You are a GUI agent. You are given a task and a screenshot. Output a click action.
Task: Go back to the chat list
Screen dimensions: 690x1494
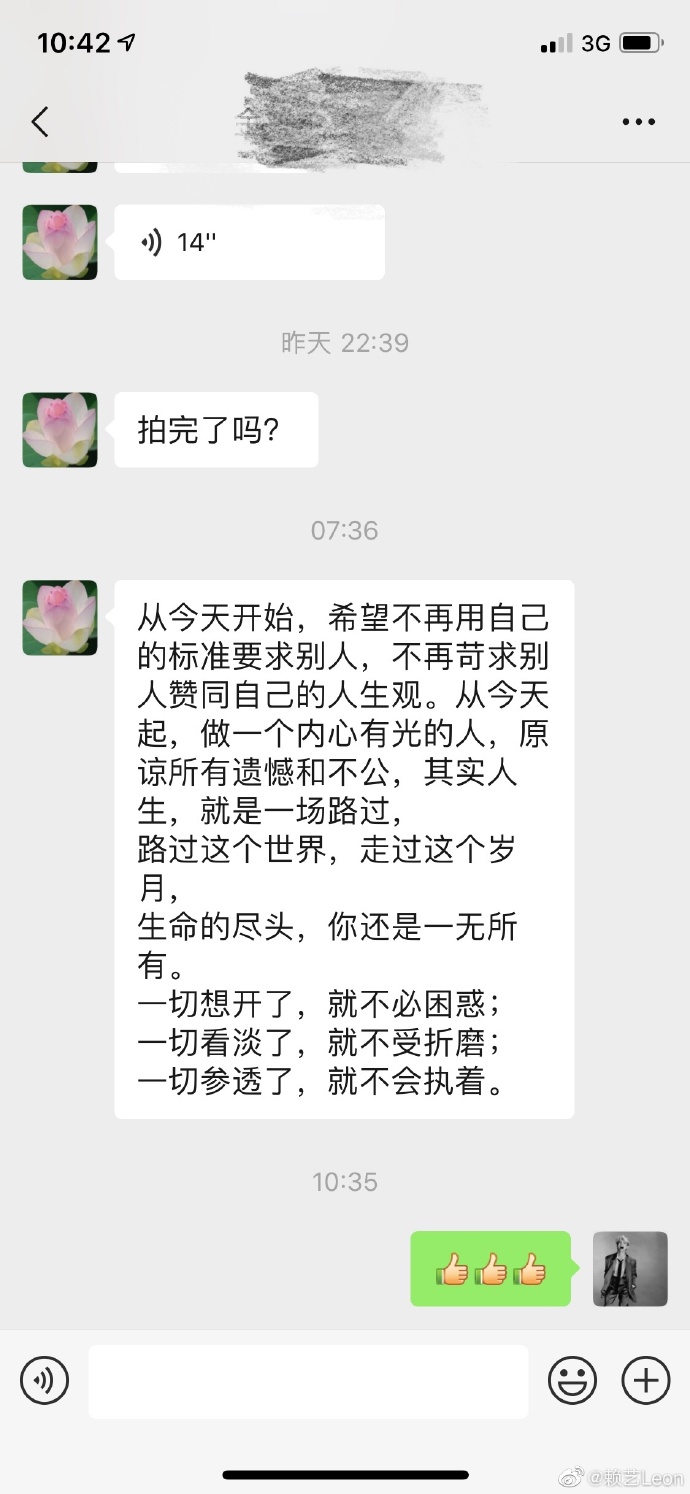coord(40,122)
